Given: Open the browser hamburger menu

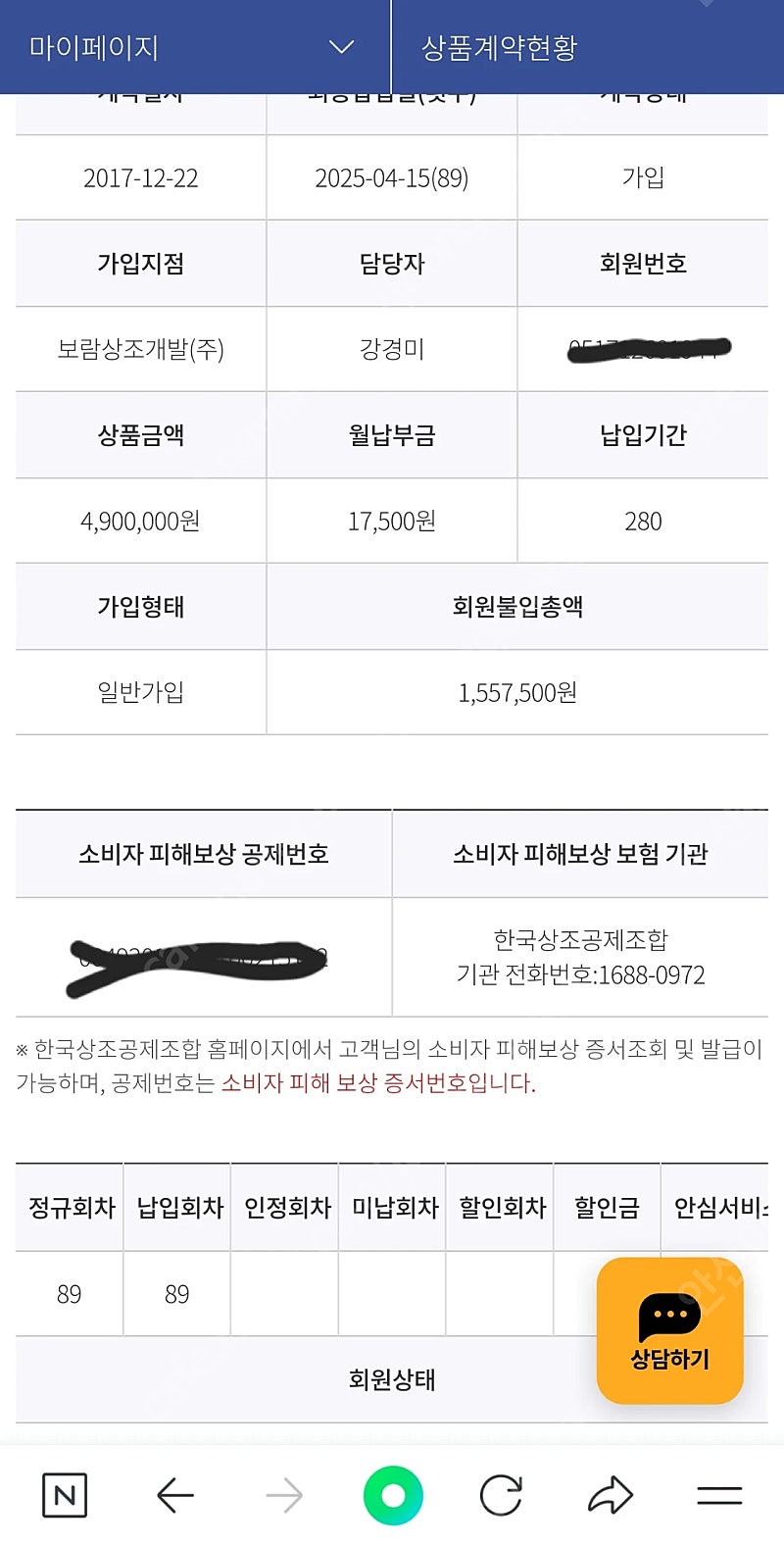Looking at the screenshot, I should pos(719,1495).
